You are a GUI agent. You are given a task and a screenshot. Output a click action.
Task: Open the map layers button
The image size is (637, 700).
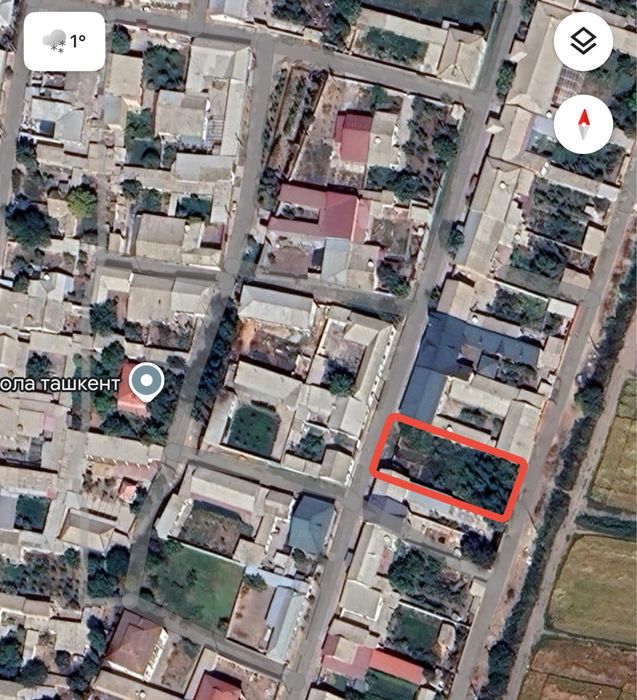583,41
